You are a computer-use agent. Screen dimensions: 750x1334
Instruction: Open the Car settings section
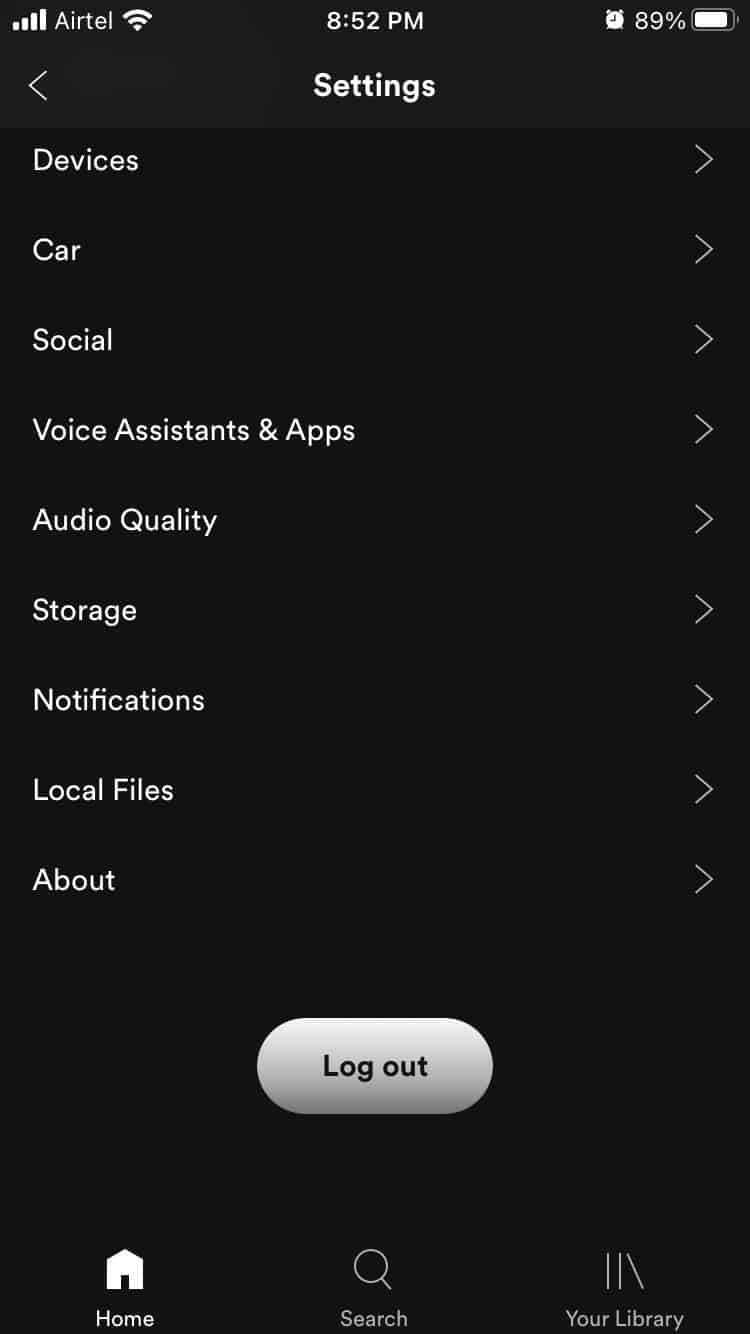(56, 250)
